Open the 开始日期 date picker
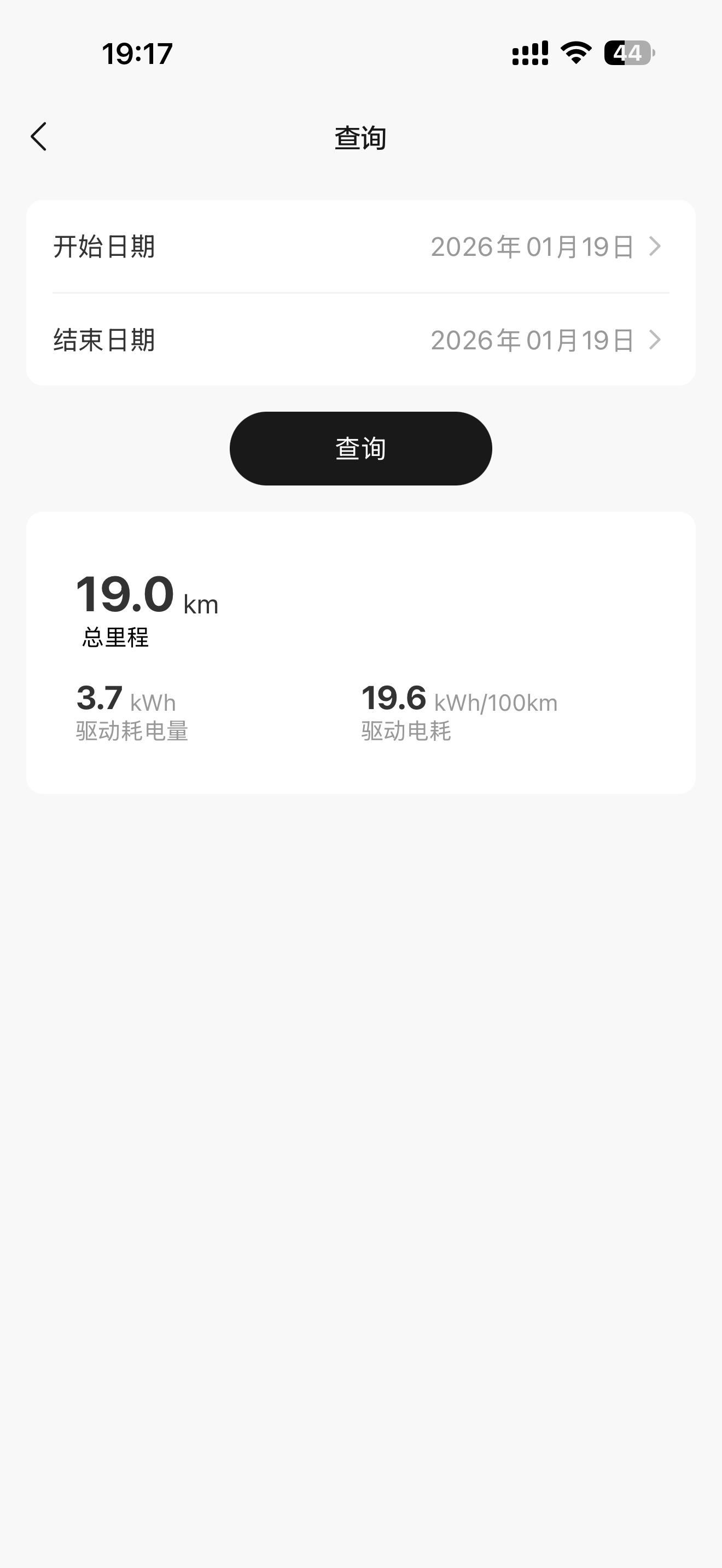 click(361, 247)
